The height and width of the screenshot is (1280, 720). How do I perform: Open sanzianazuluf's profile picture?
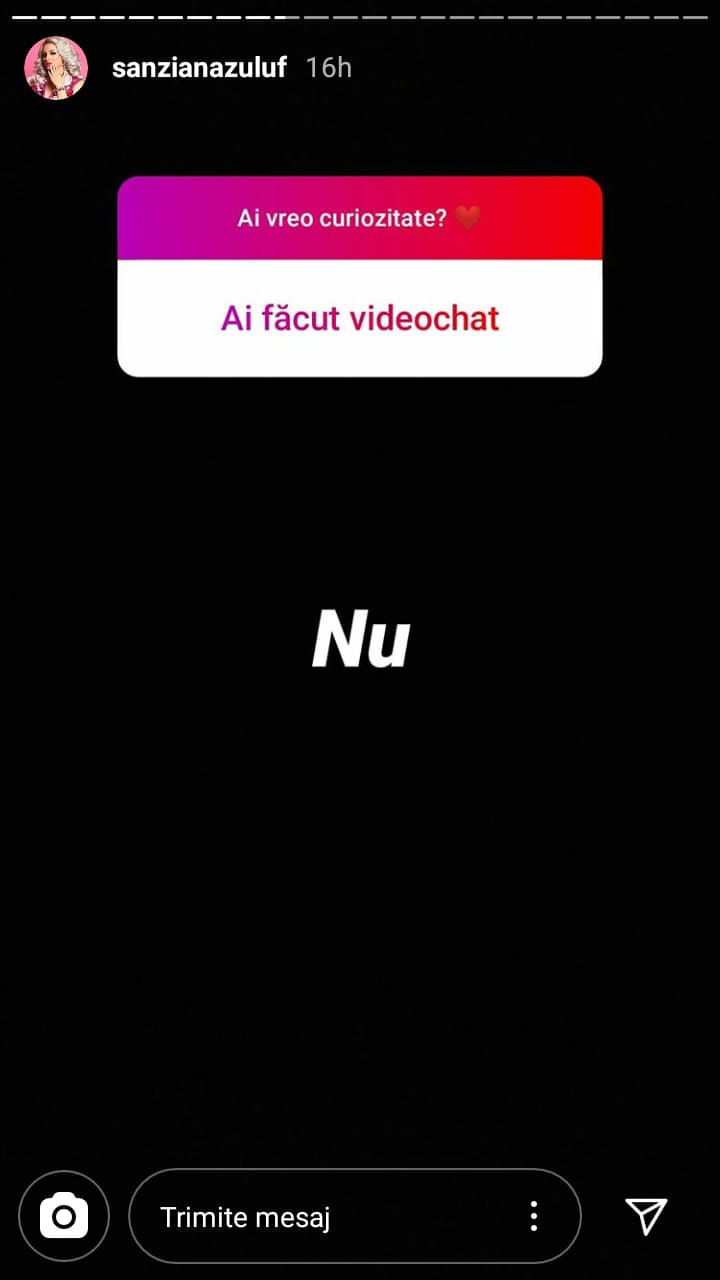tap(56, 68)
